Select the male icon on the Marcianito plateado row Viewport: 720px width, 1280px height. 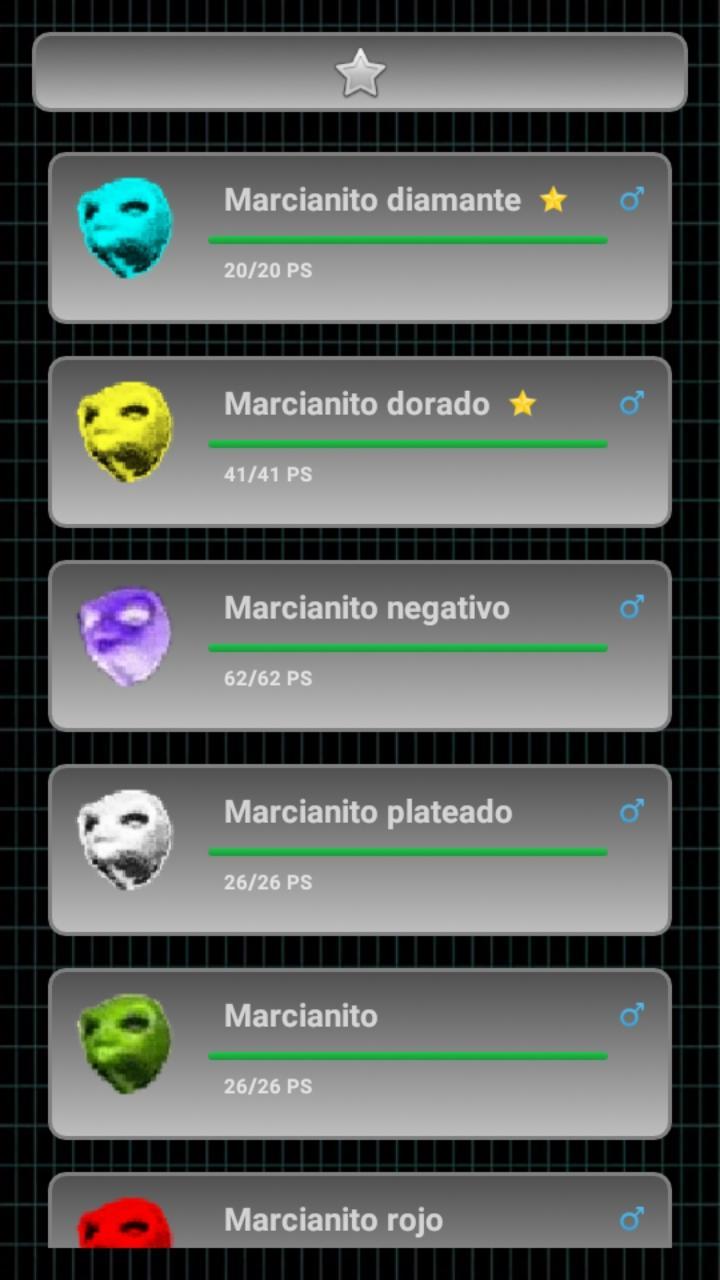click(x=631, y=811)
